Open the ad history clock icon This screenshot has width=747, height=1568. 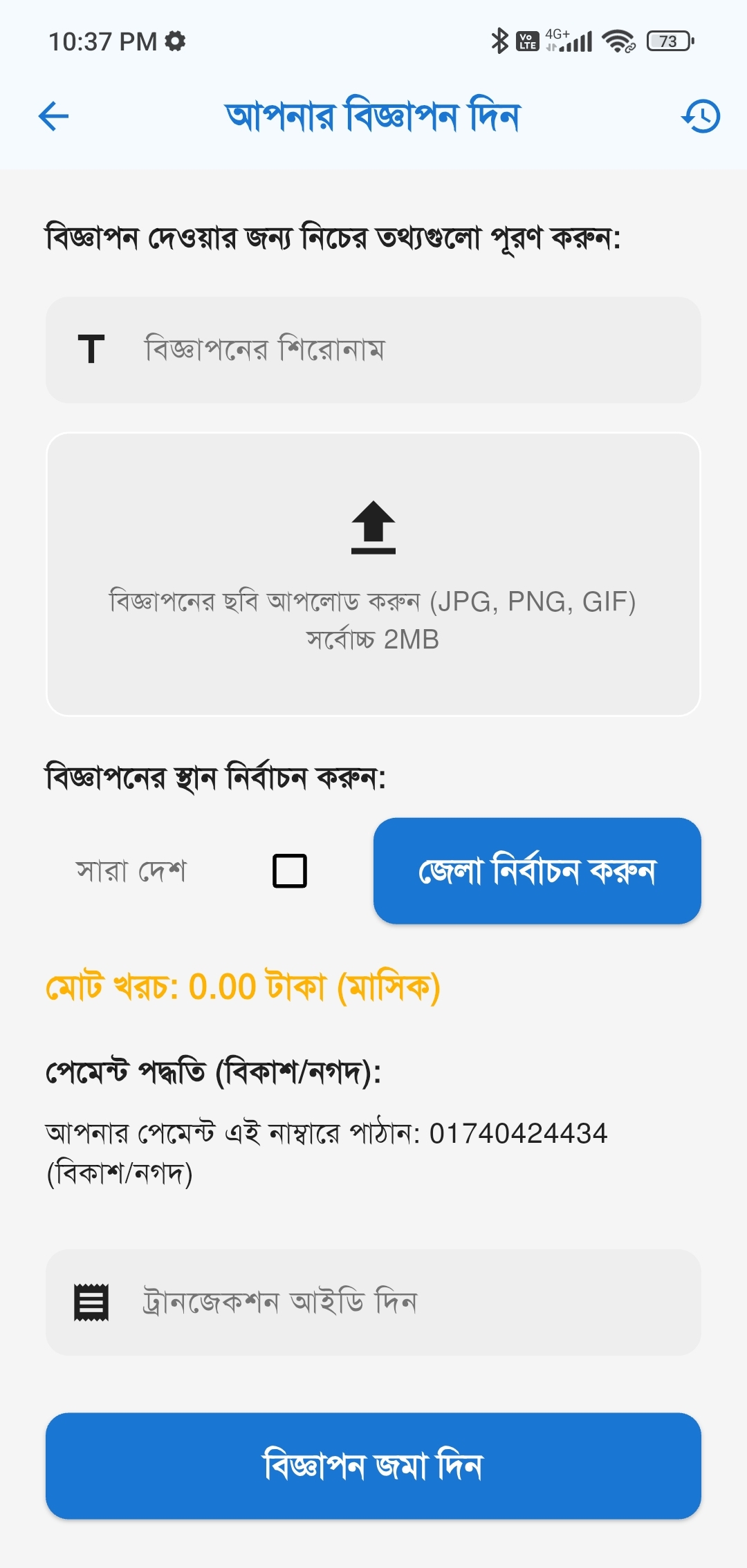click(701, 116)
